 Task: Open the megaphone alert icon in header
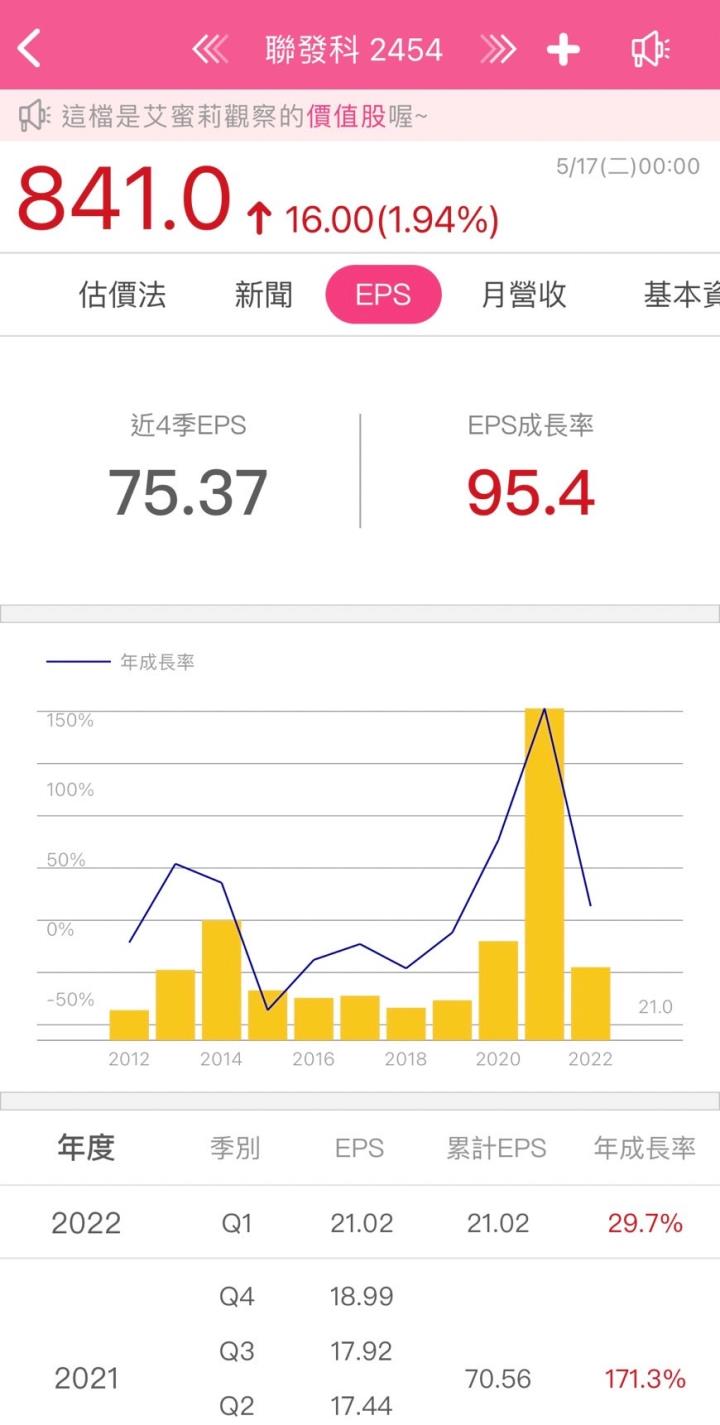tap(651, 49)
